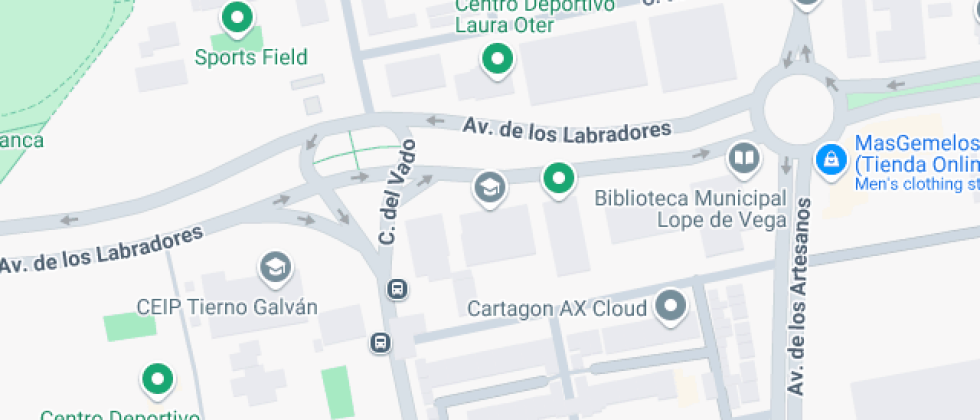Open the Centro Deportivo Laura Oter pin
The height and width of the screenshot is (420, 980).
click(x=498, y=62)
